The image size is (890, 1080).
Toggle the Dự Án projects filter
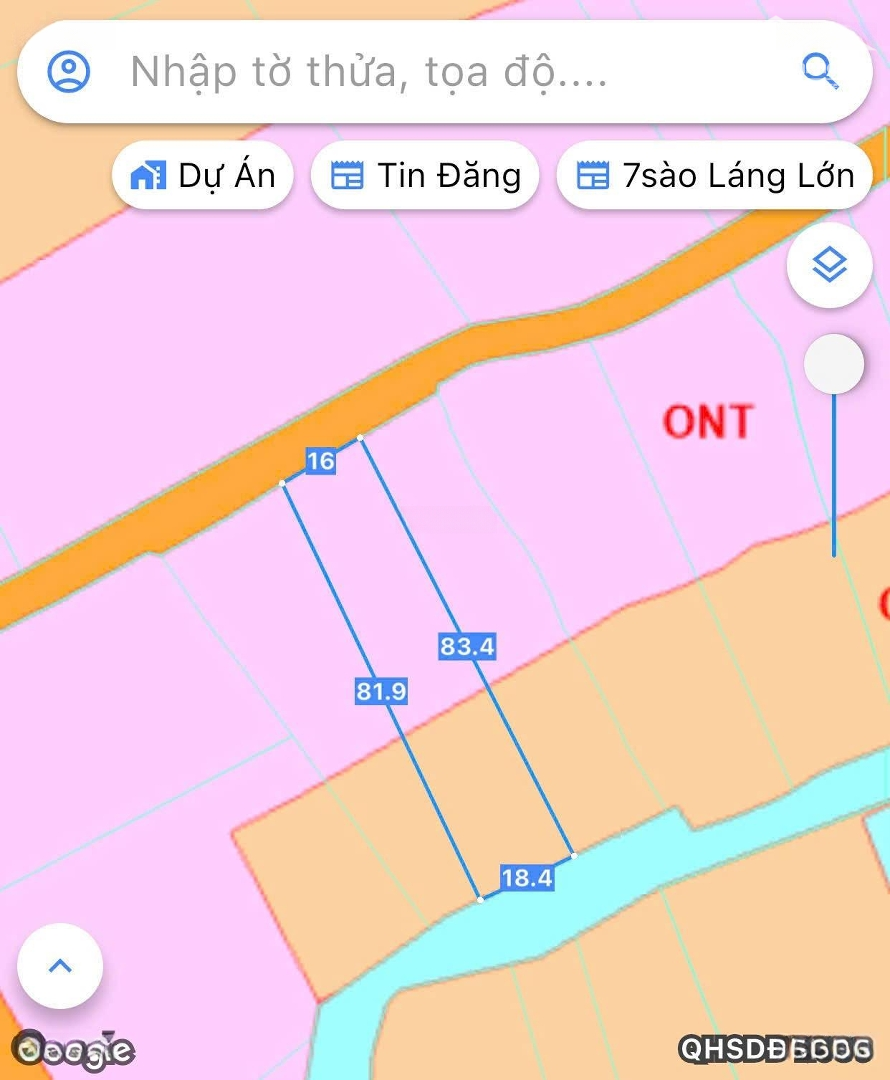203,175
